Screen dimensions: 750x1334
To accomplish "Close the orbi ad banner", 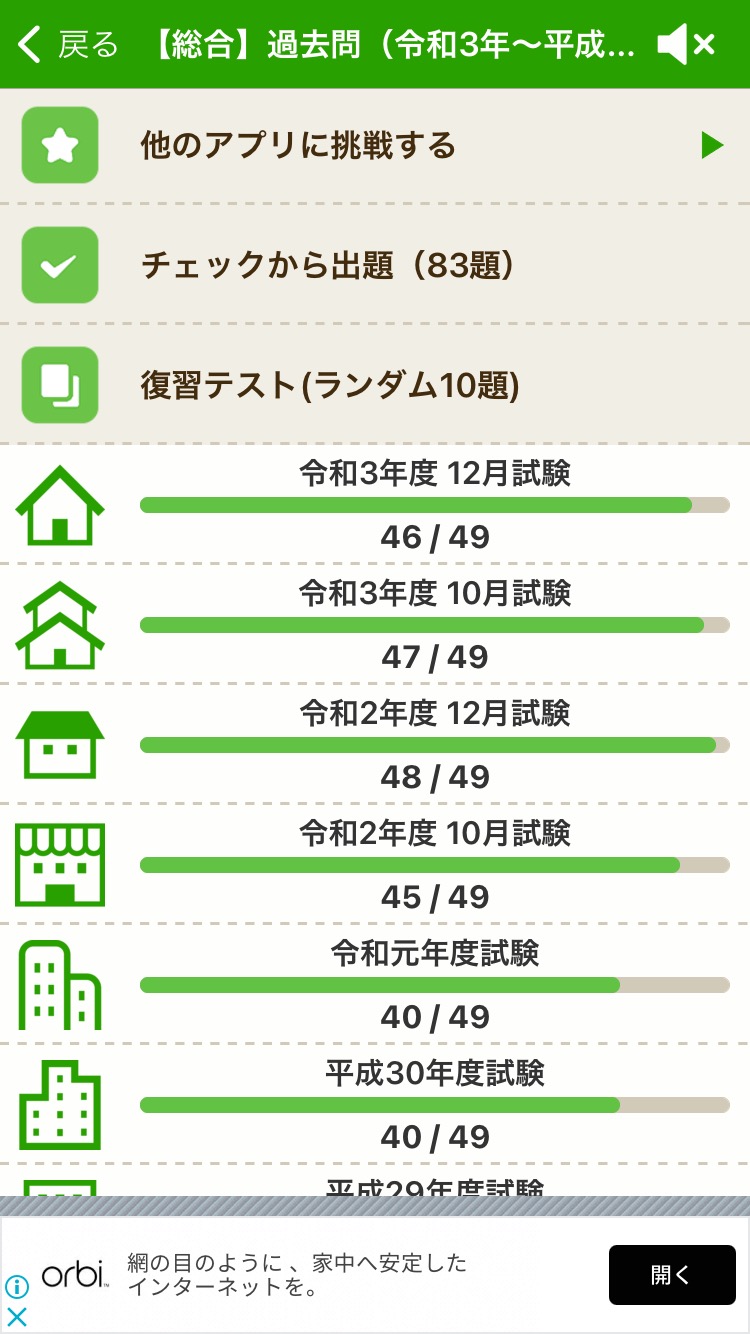I will 17,1316.
